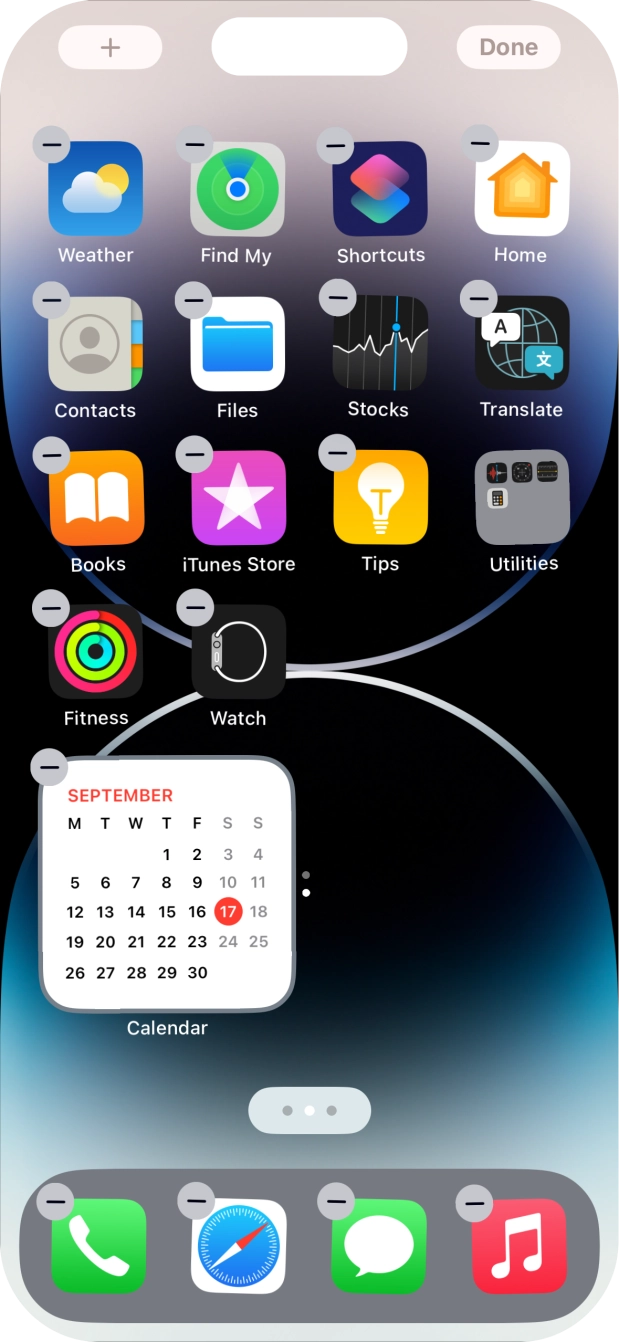Tap the Files app icon
The width and height of the screenshot is (619, 1342).
tap(237, 343)
